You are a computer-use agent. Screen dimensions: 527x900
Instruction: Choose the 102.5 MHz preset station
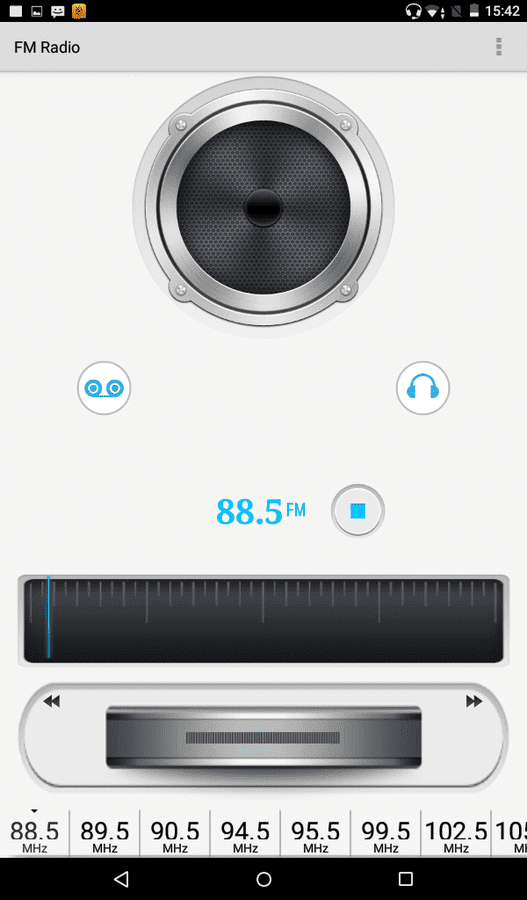coord(456,833)
